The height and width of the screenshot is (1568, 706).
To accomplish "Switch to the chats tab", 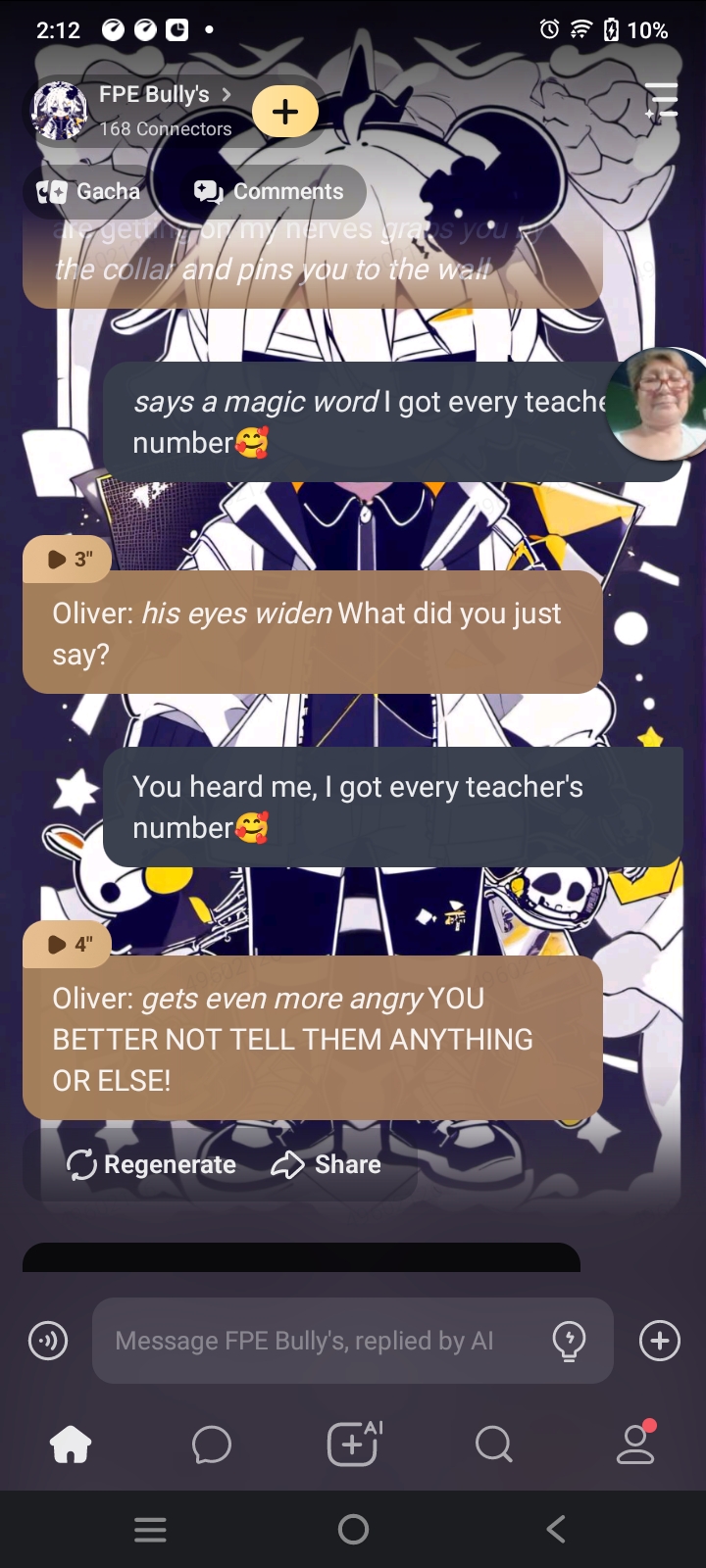I will [212, 1445].
